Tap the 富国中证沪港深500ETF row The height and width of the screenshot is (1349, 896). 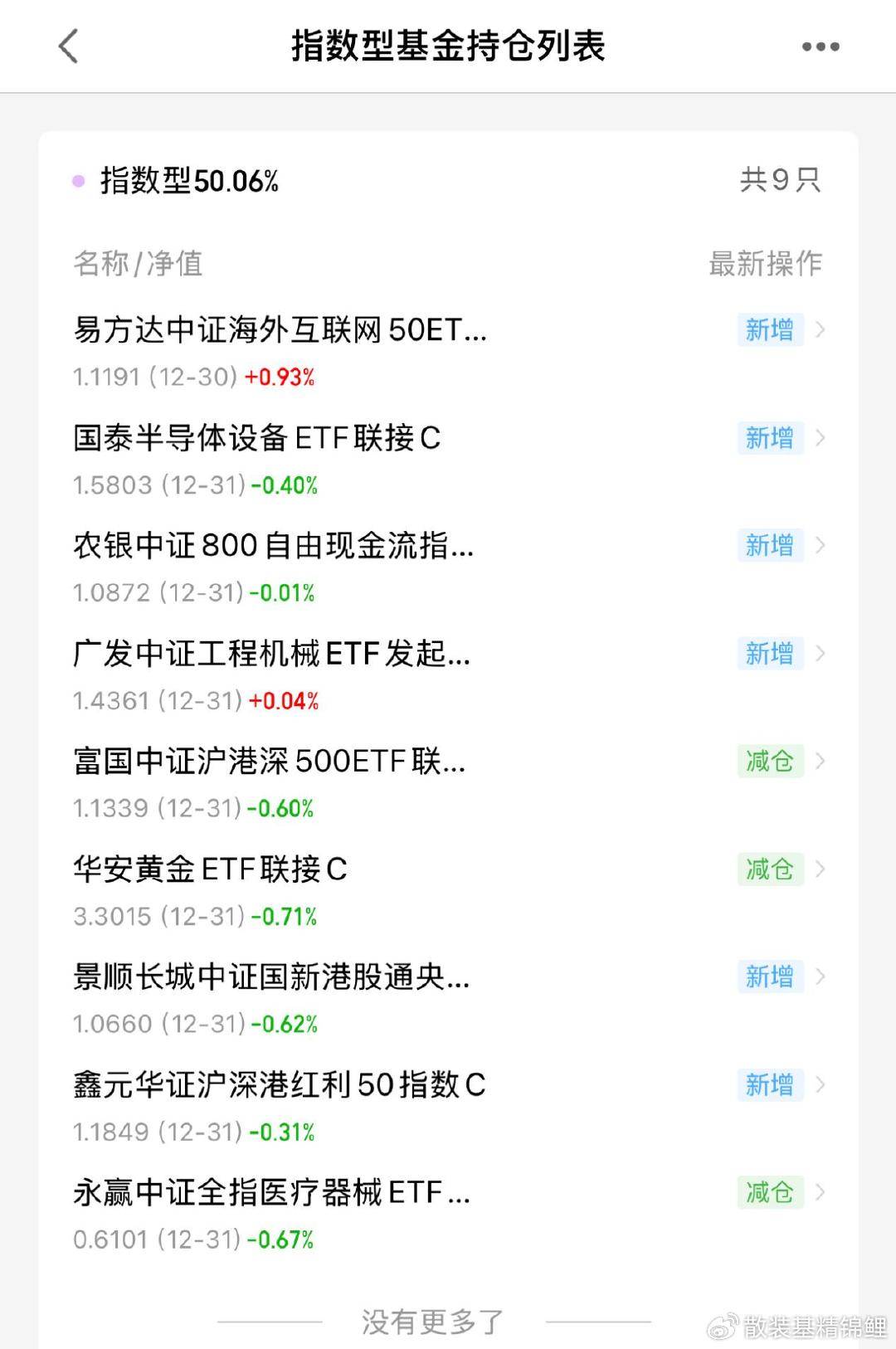click(x=270, y=762)
